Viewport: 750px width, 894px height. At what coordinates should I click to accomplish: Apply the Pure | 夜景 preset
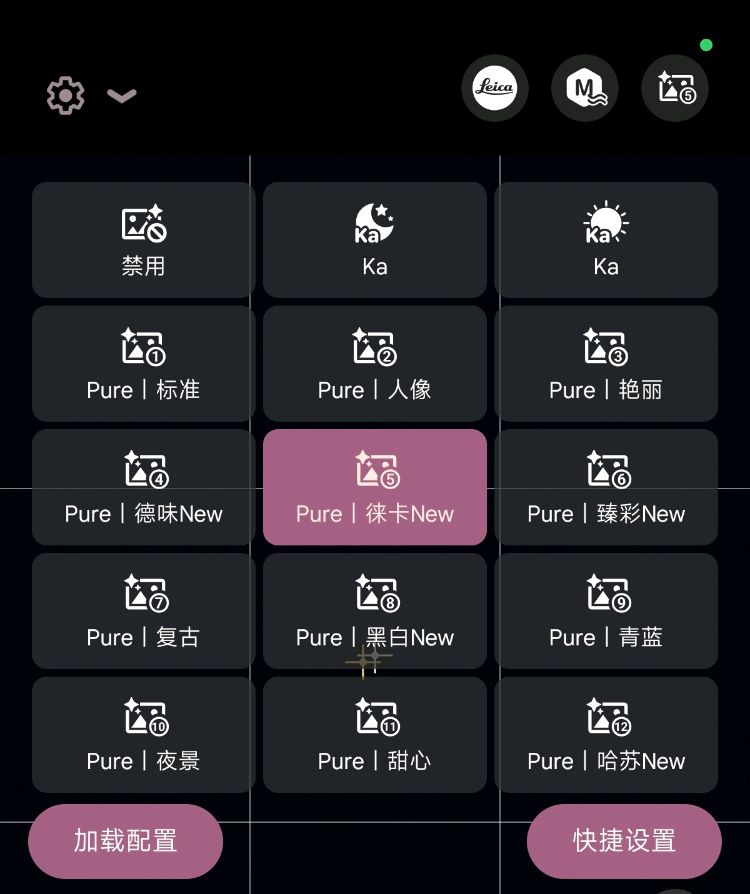(143, 735)
